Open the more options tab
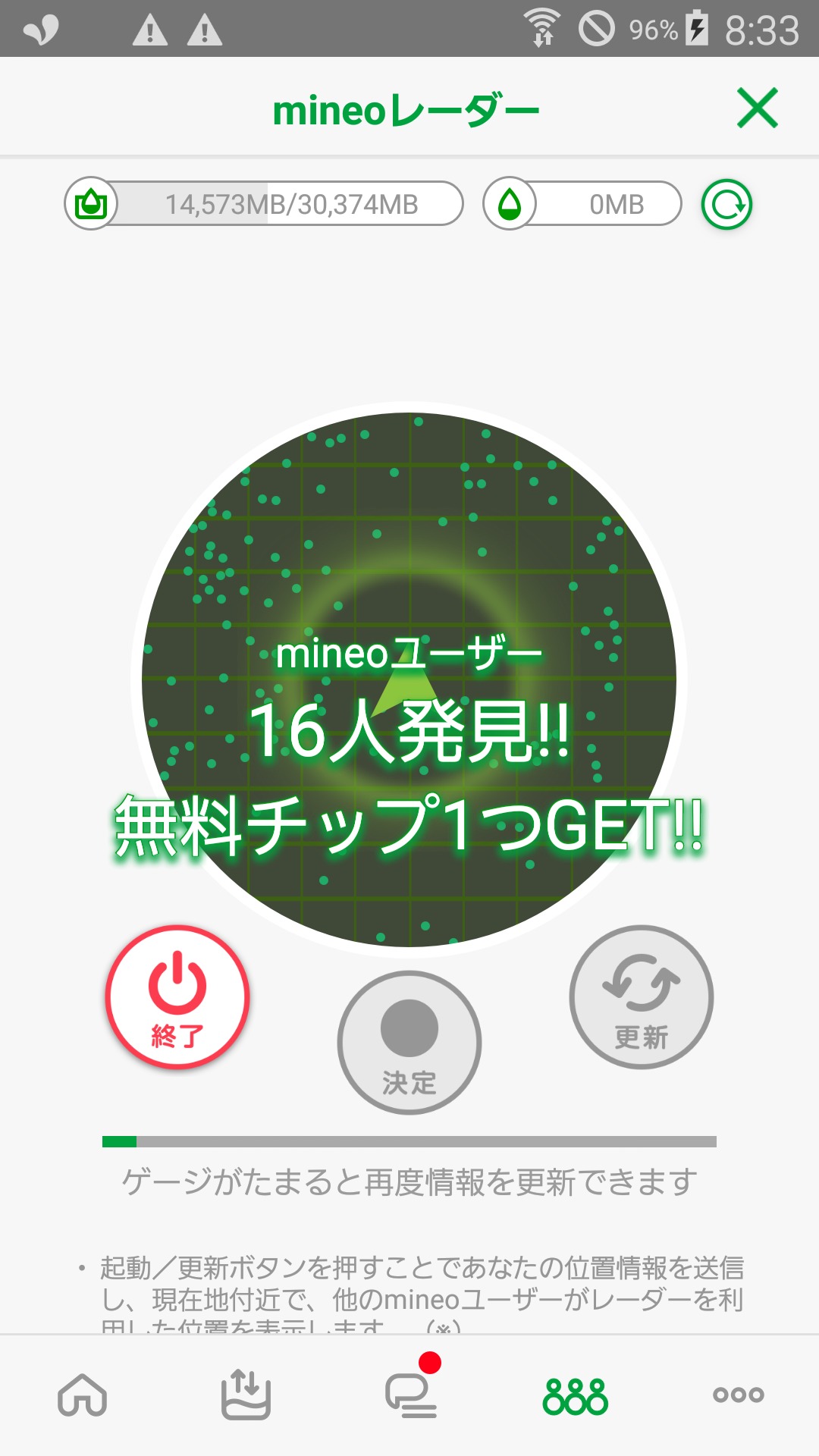The height and width of the screenshot is (1456, 819). [738, 1395]
